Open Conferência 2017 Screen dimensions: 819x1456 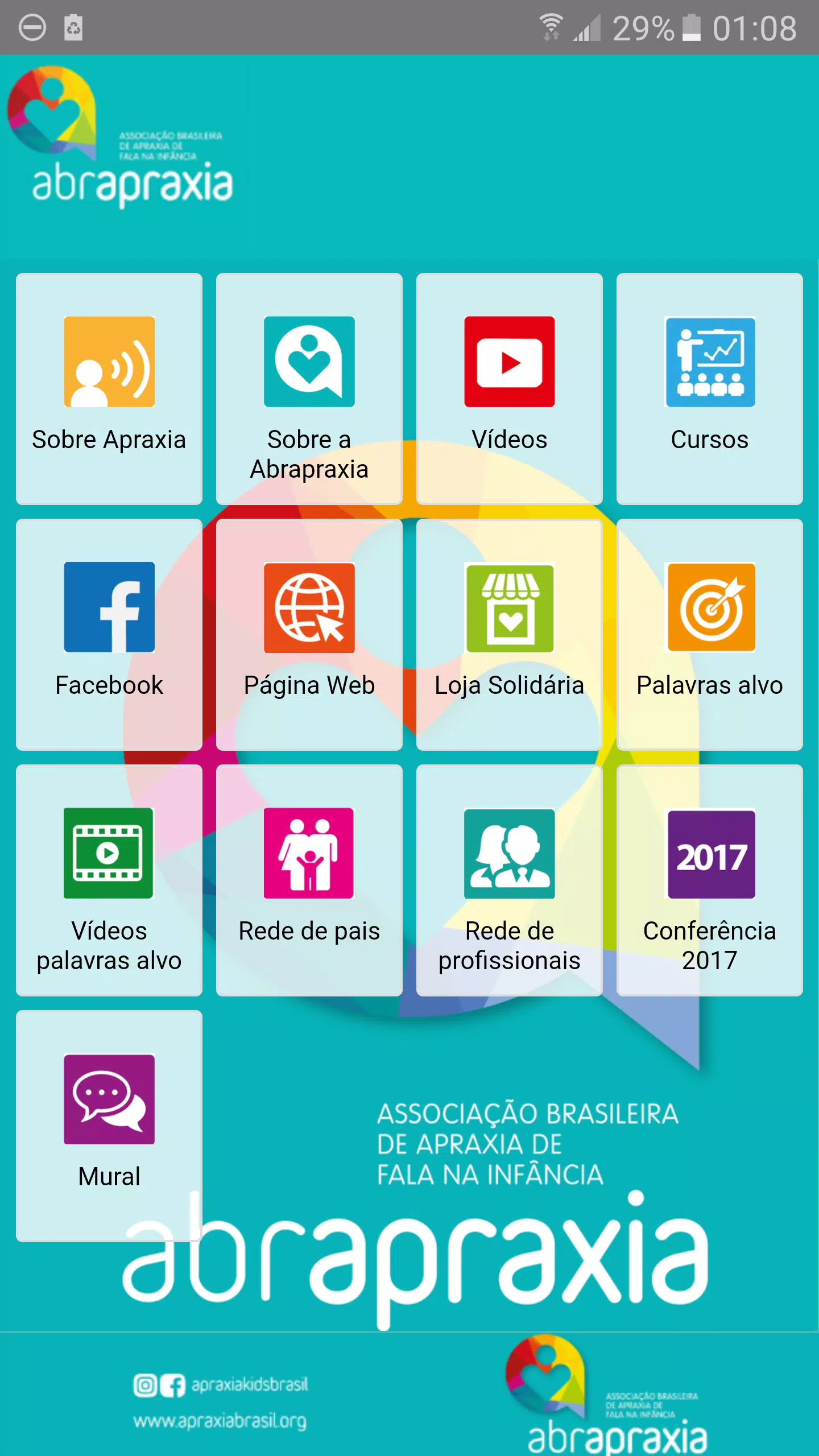[x=710, y=880]
